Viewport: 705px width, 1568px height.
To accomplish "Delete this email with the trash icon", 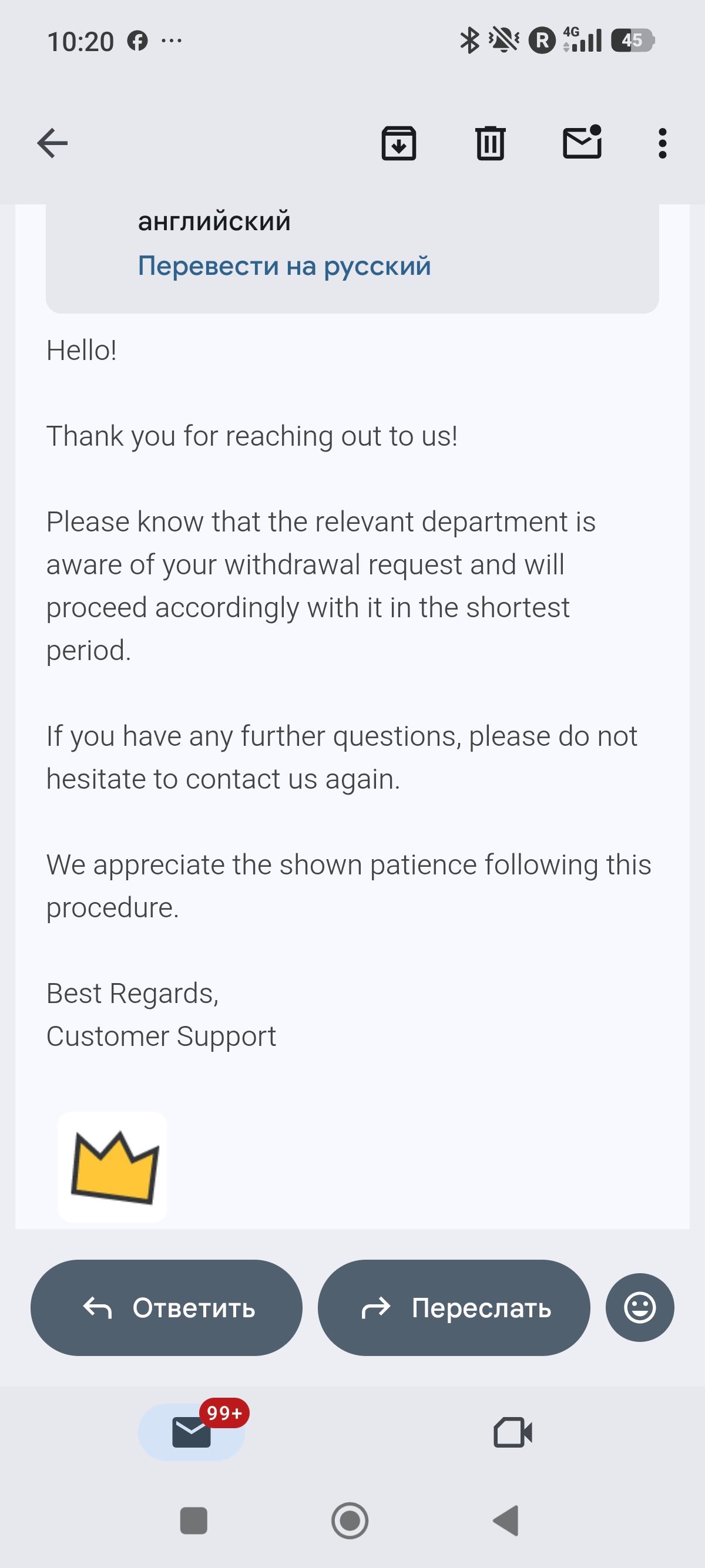I will click(490, 144).
